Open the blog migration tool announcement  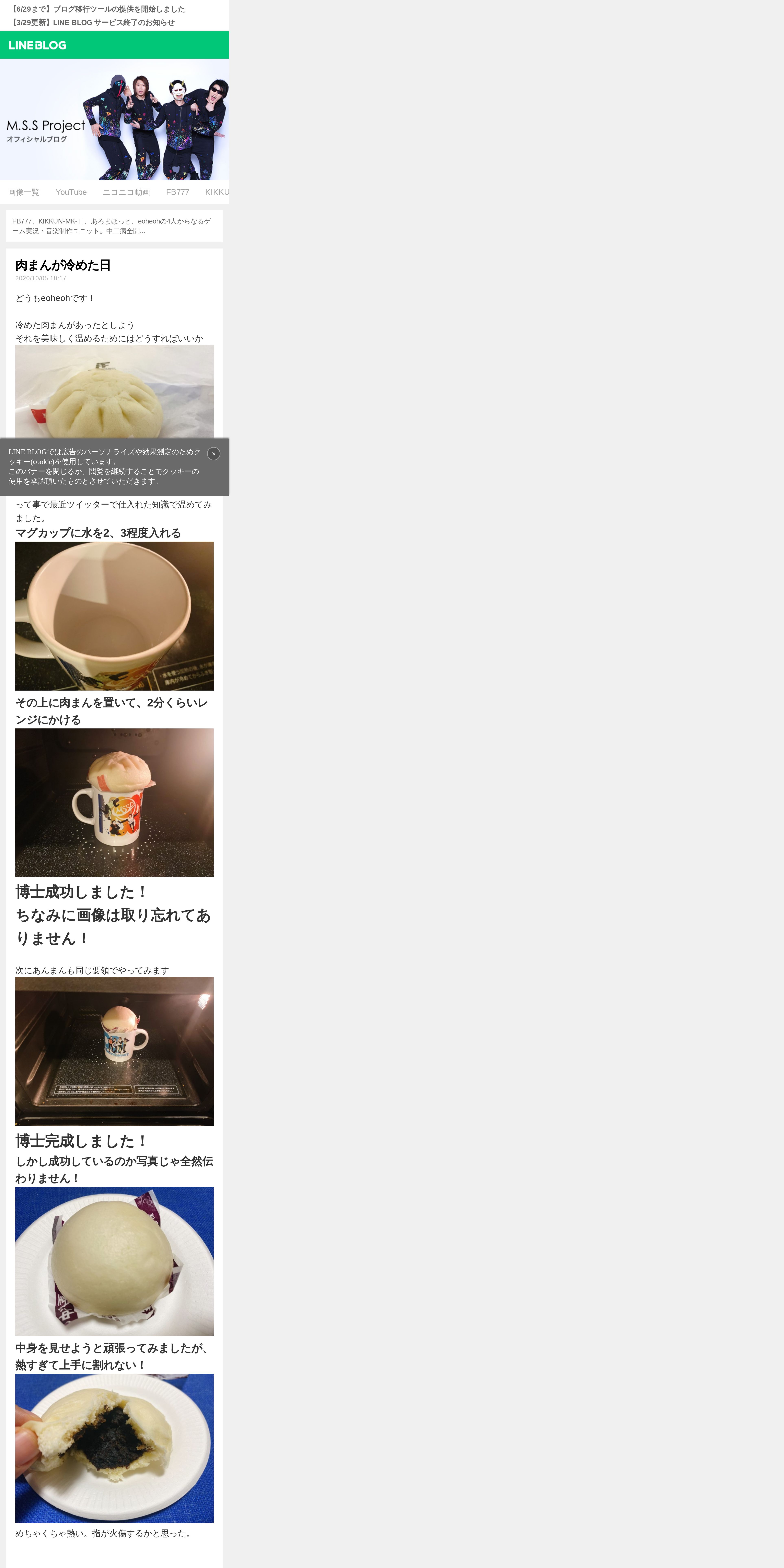click(97, 9)
